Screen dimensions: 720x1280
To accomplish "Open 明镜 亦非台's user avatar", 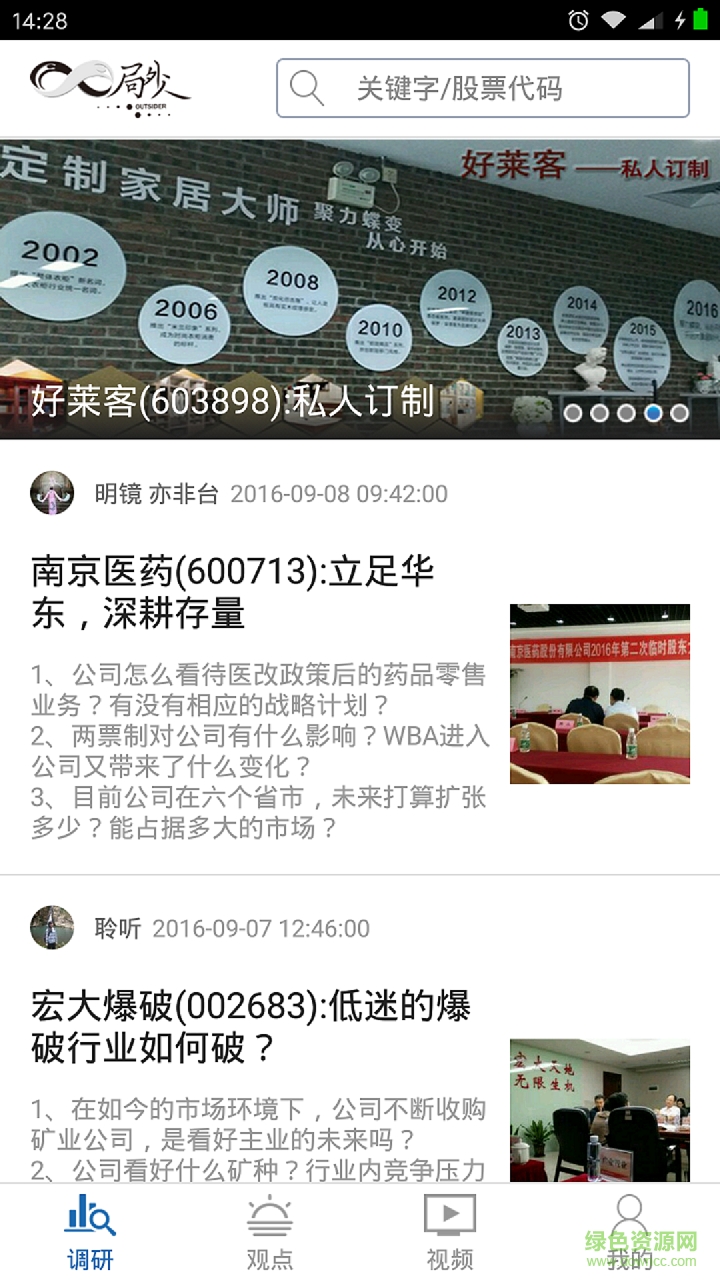I will tap(52, 492).
